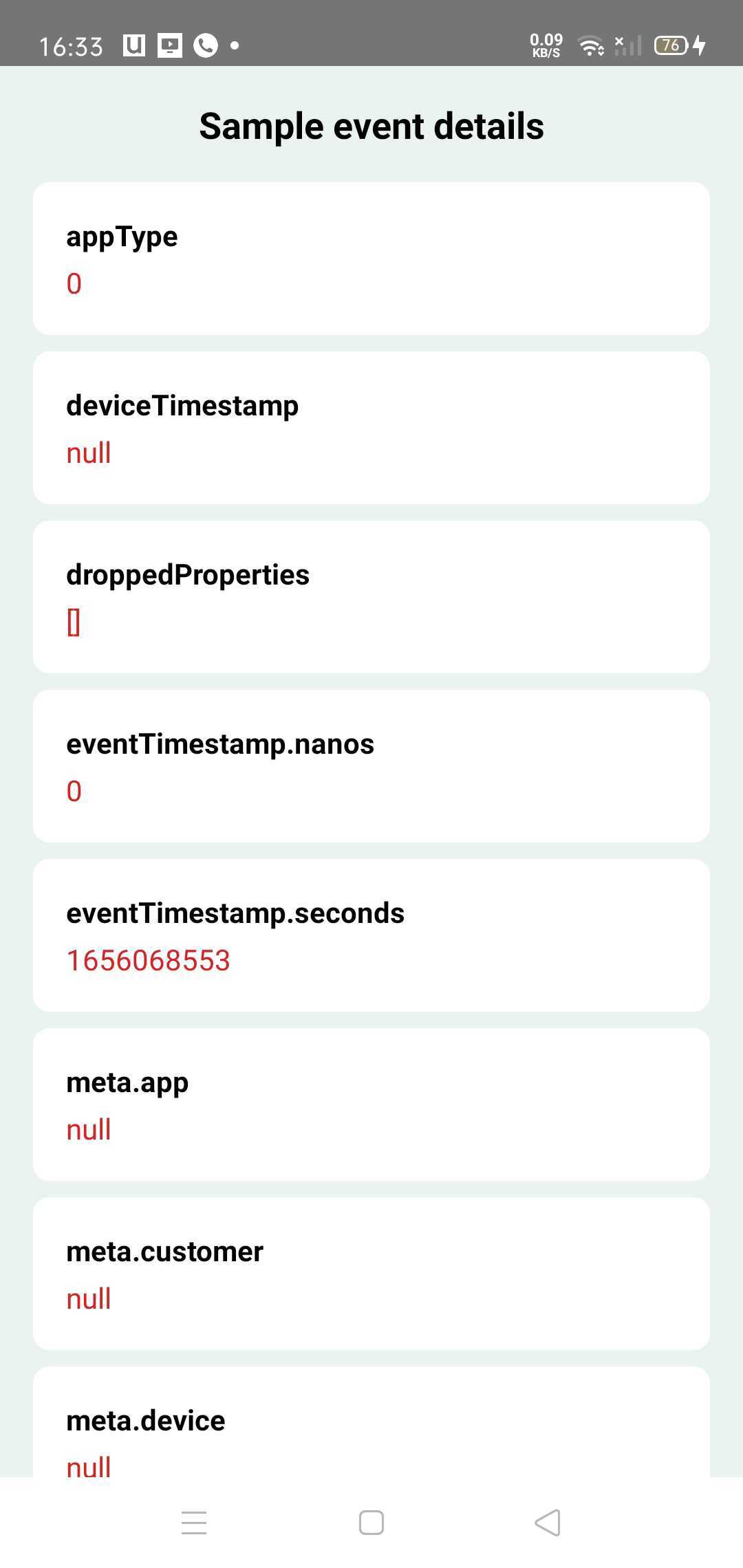The image size is (743, 1568).
Task: Go to the home screen
Action: (371, 1523)
